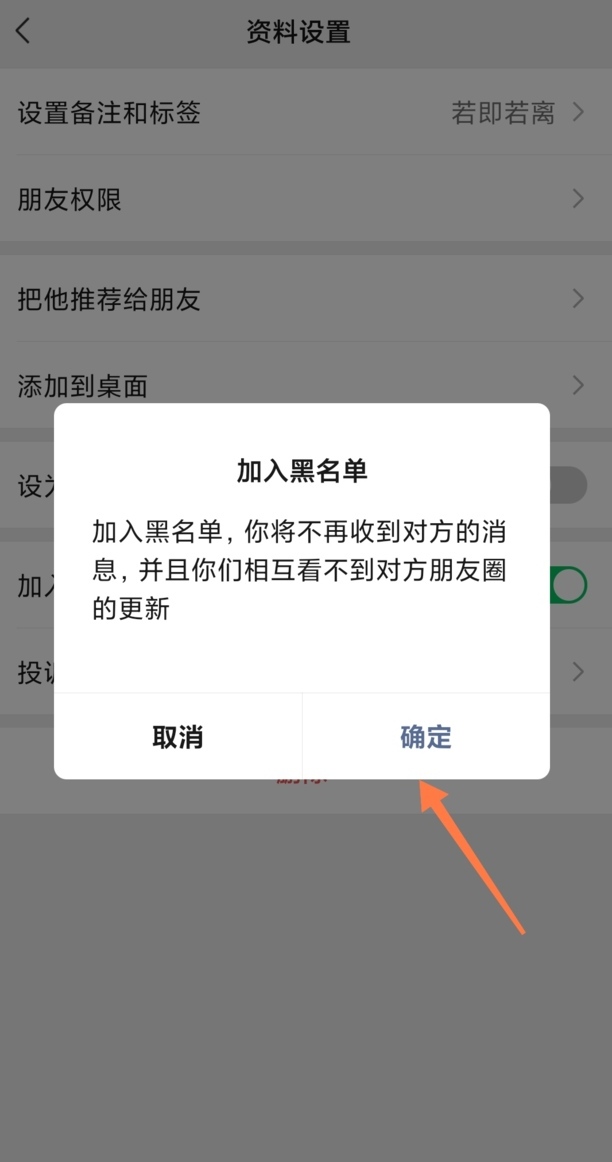Cancel the blacklist dialog with 取消

click(178, 737)
